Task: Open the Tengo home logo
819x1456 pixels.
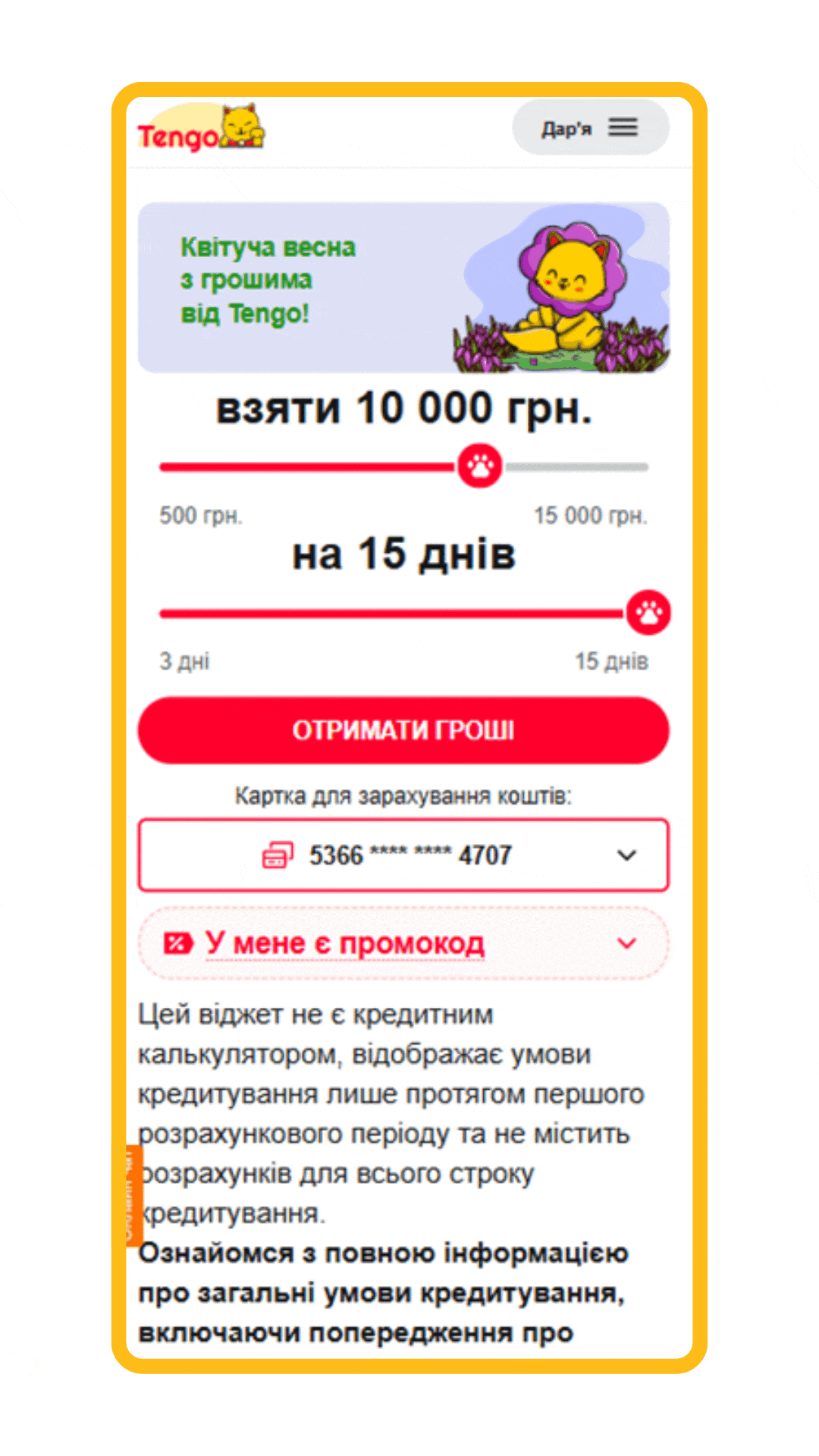Action: coord(201,130)
